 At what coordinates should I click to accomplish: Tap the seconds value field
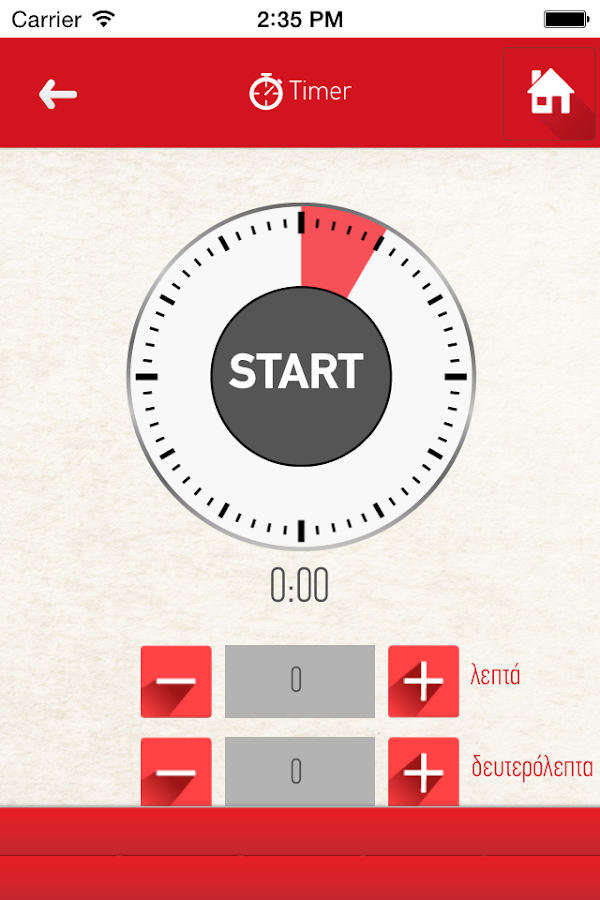coord(299,771)
